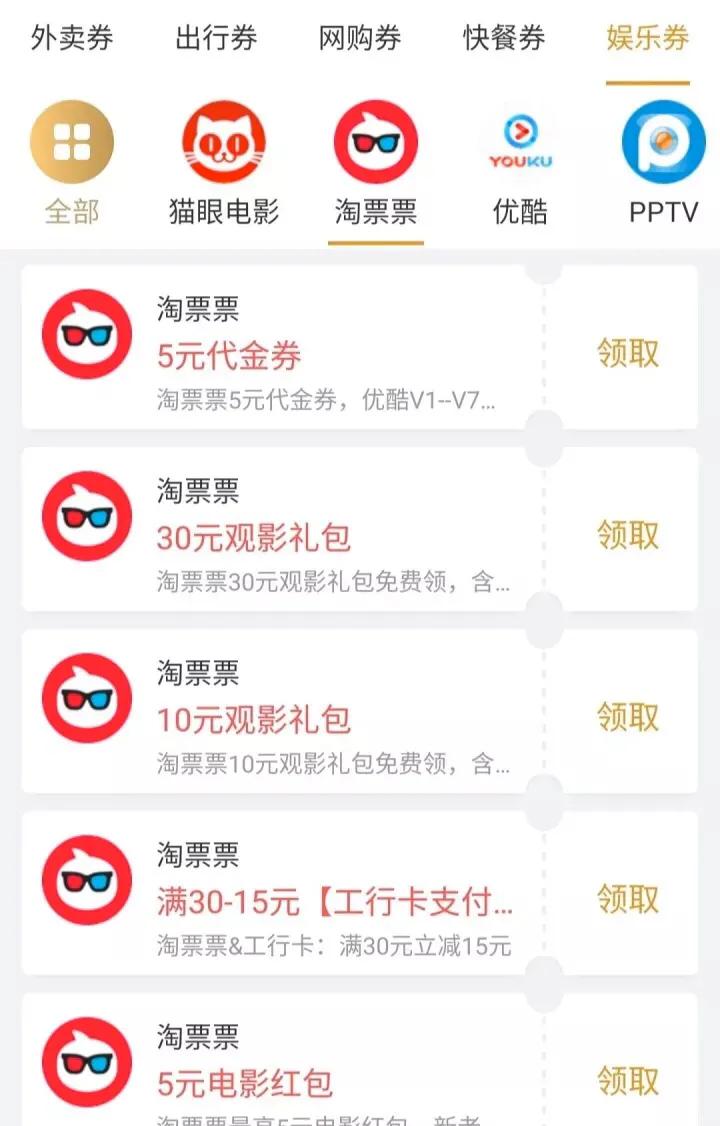Open the 快餐券 tab
The height and width of the screenshot is (1126, 720).
pos(504,38)
